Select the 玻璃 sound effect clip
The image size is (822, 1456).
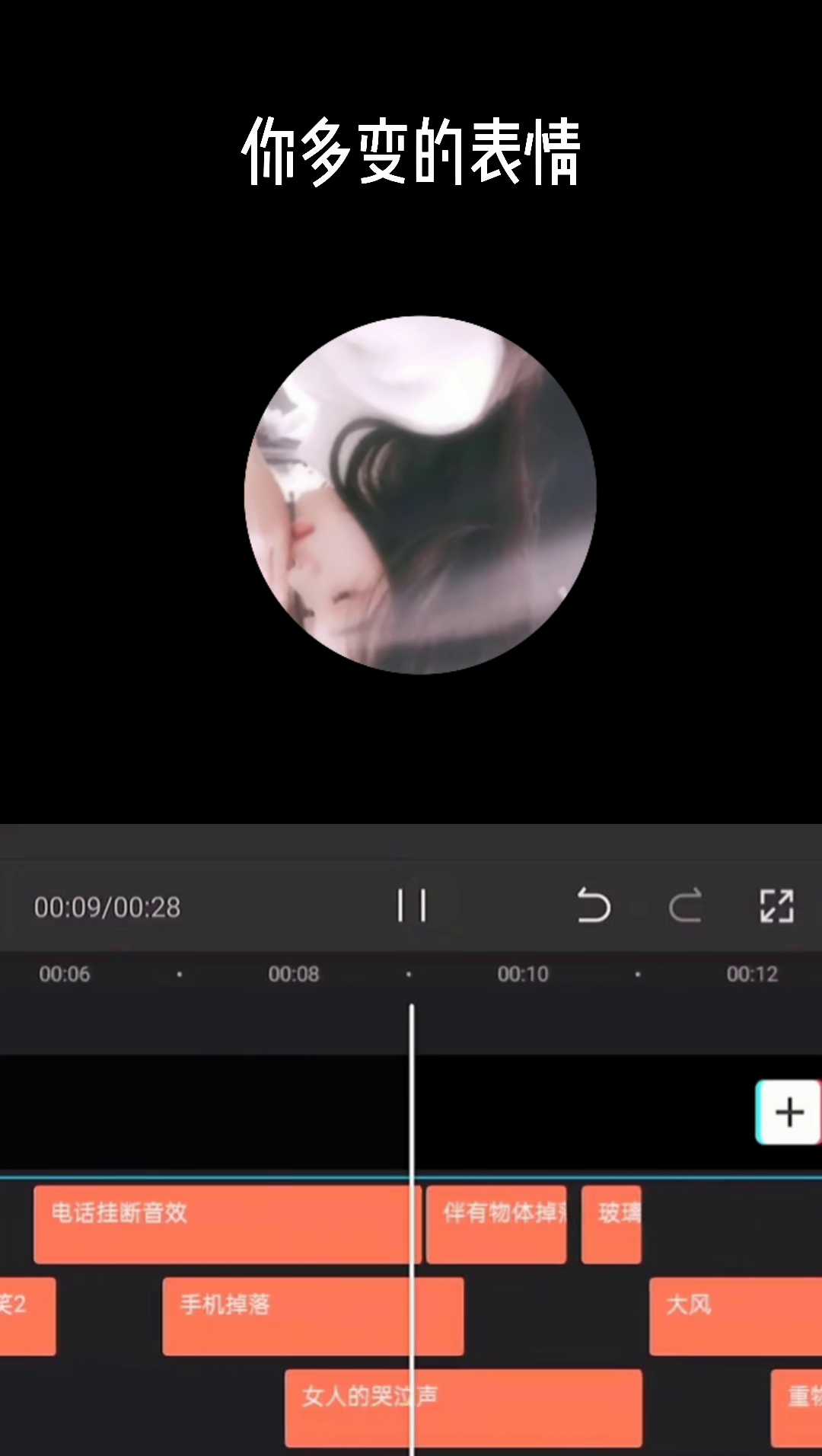pos(611,1225)
